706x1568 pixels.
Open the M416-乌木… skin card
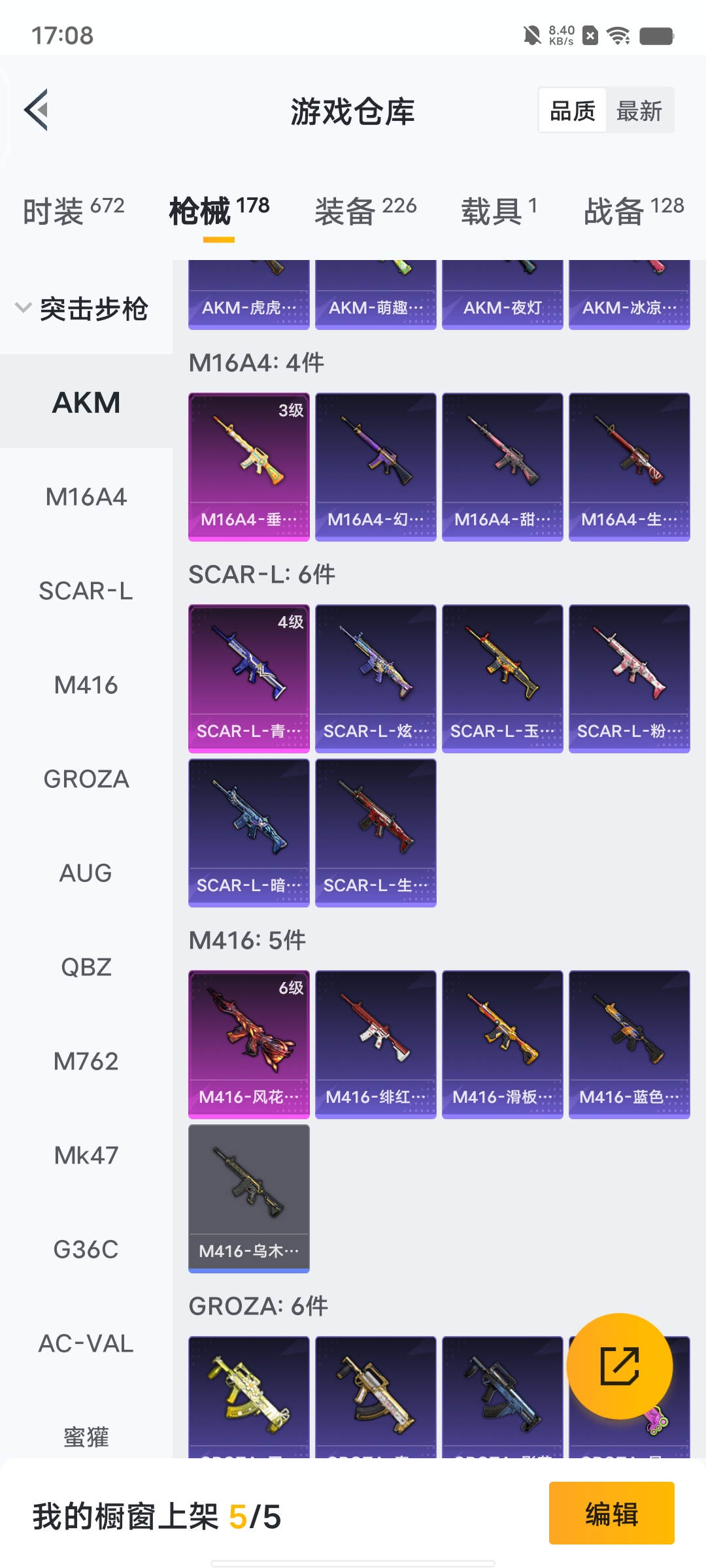[248, 1198]
